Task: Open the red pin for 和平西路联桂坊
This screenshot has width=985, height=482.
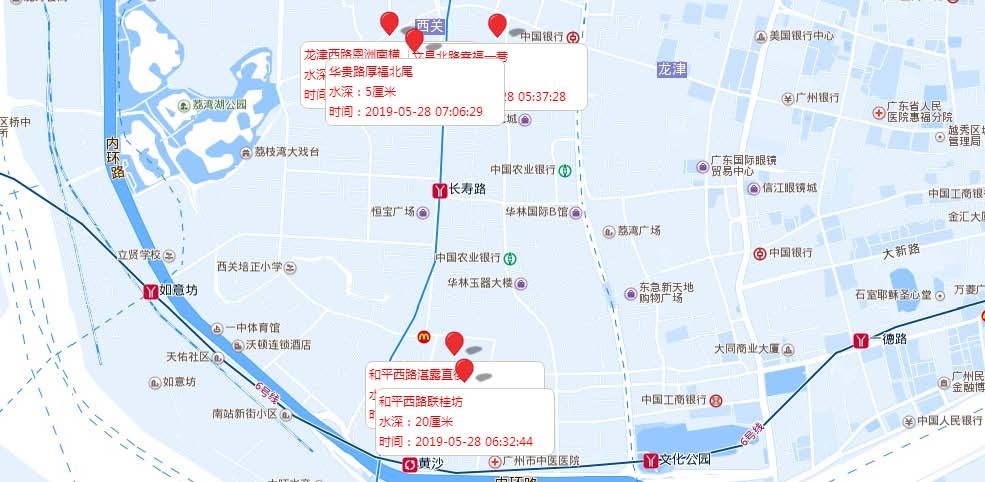Action: click(x=464, y=369)
